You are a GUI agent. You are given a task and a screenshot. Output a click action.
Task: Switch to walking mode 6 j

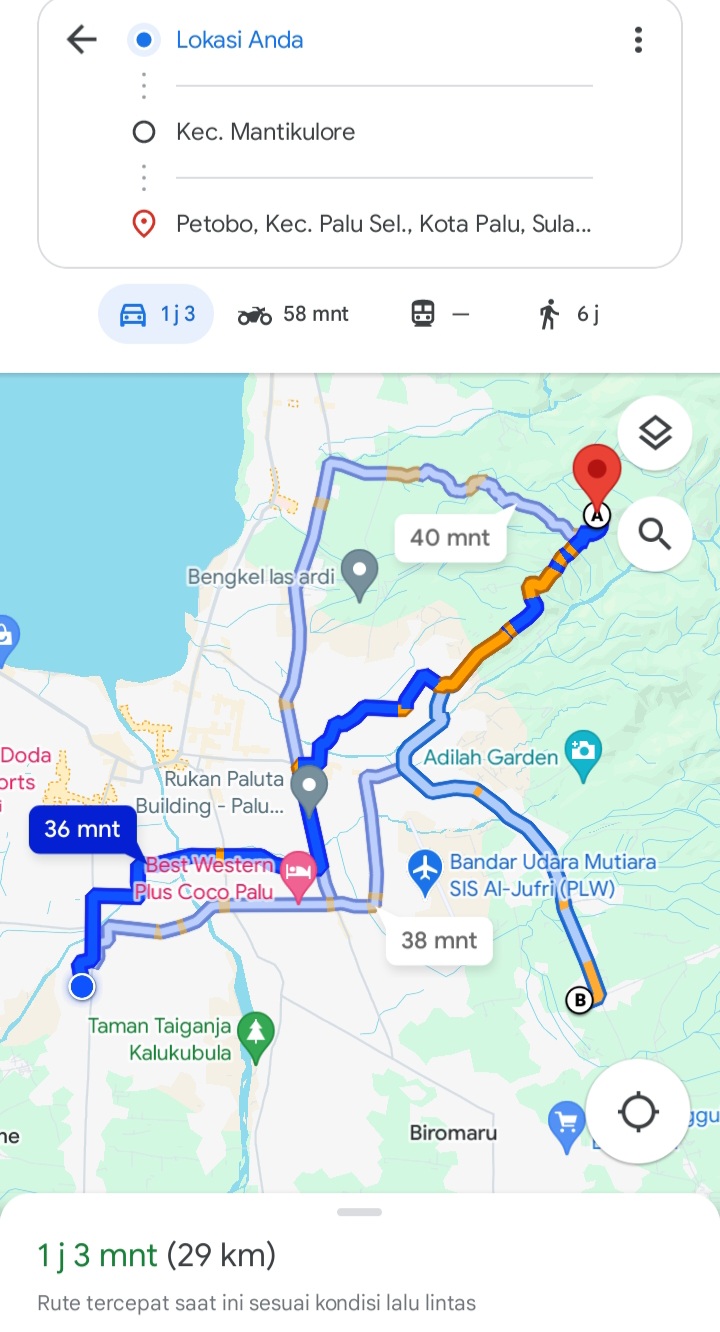[568, 314]
